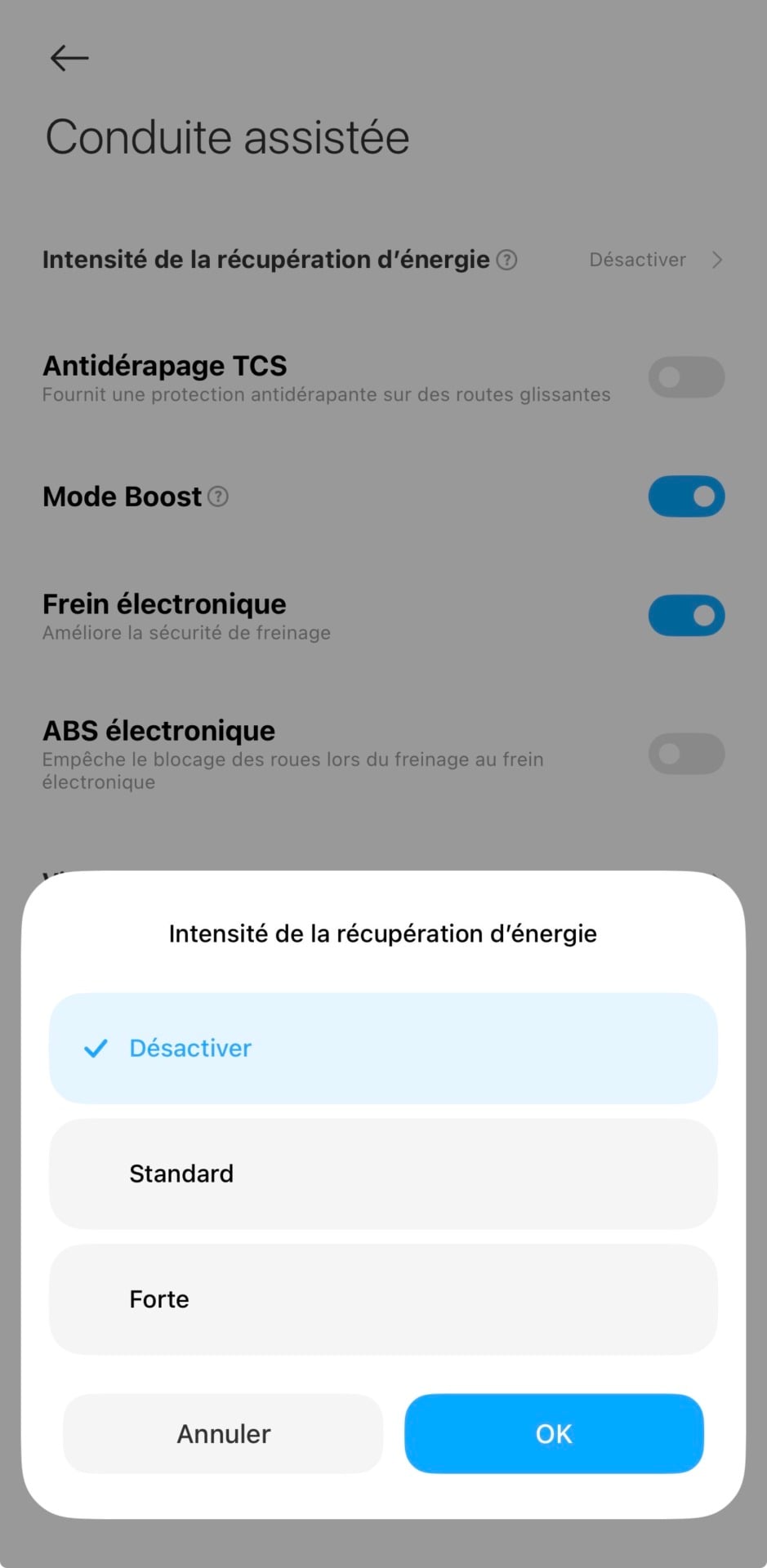This screenshot has height=1568, width=767.
Task: Confirm the selection with OK
Action: tap(554, 1433)
